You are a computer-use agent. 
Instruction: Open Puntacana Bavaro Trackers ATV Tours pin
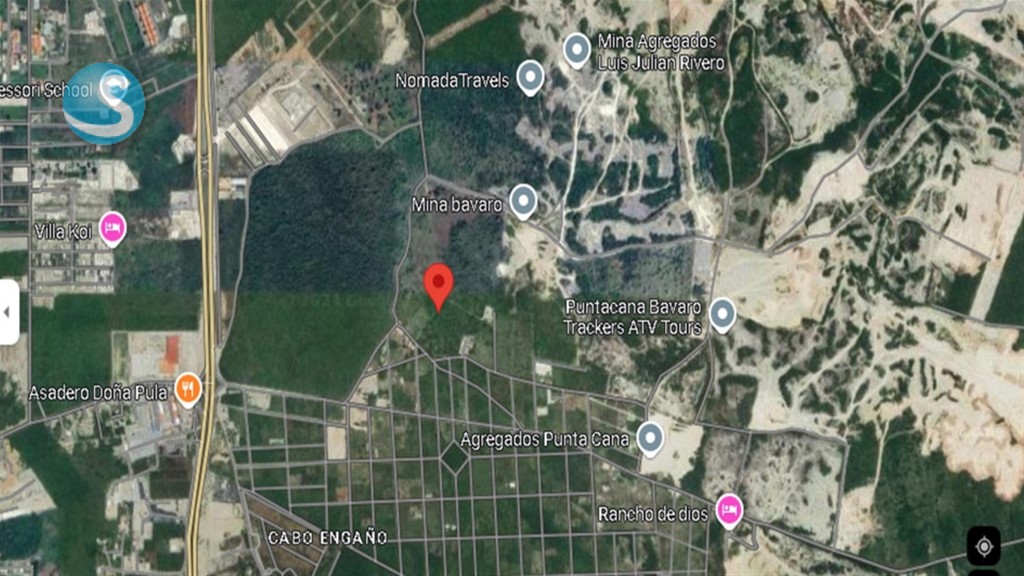coord(722,316)
